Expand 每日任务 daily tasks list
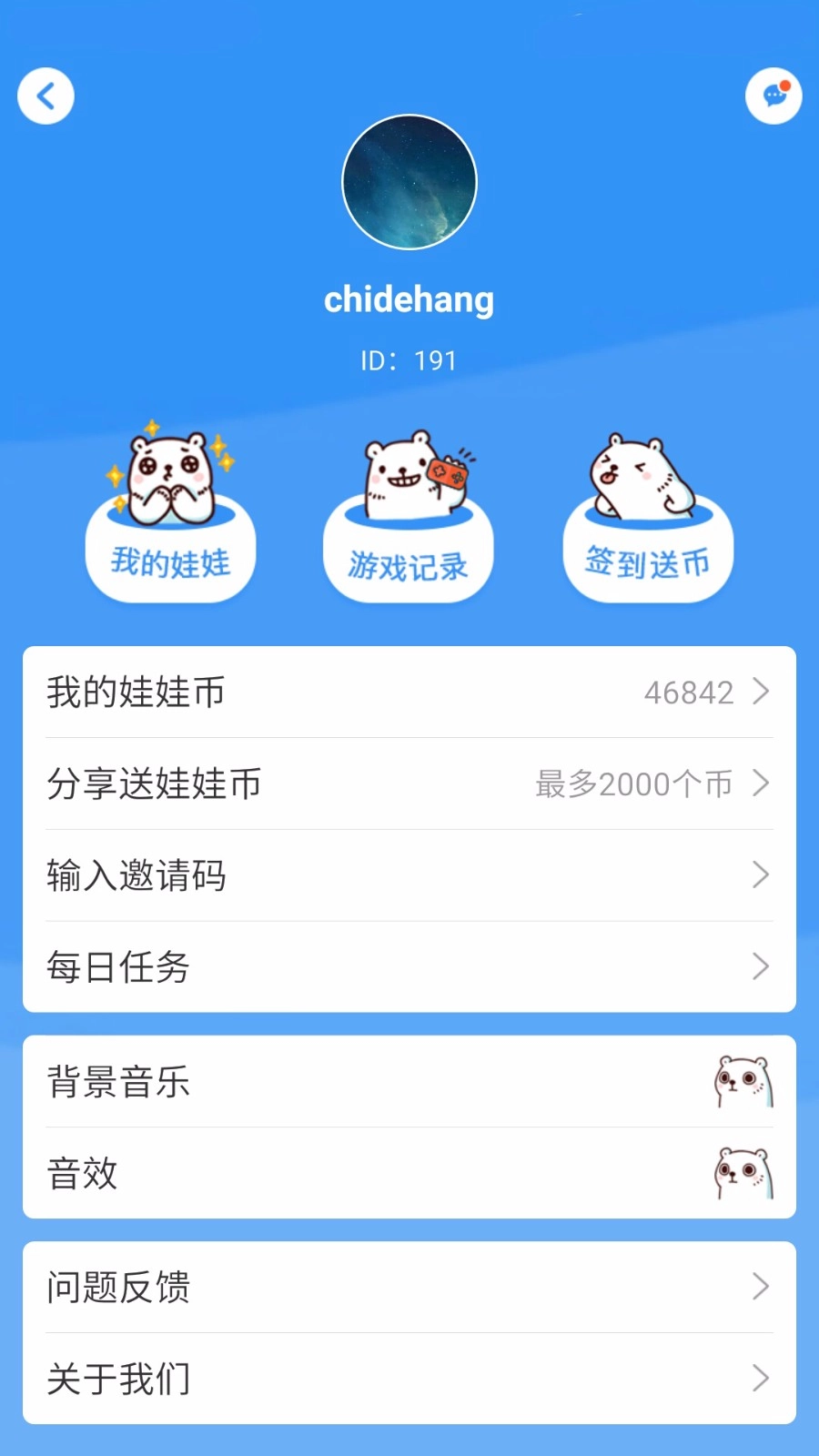Screen dimensions: 819x1456 (x=761, y=966)
